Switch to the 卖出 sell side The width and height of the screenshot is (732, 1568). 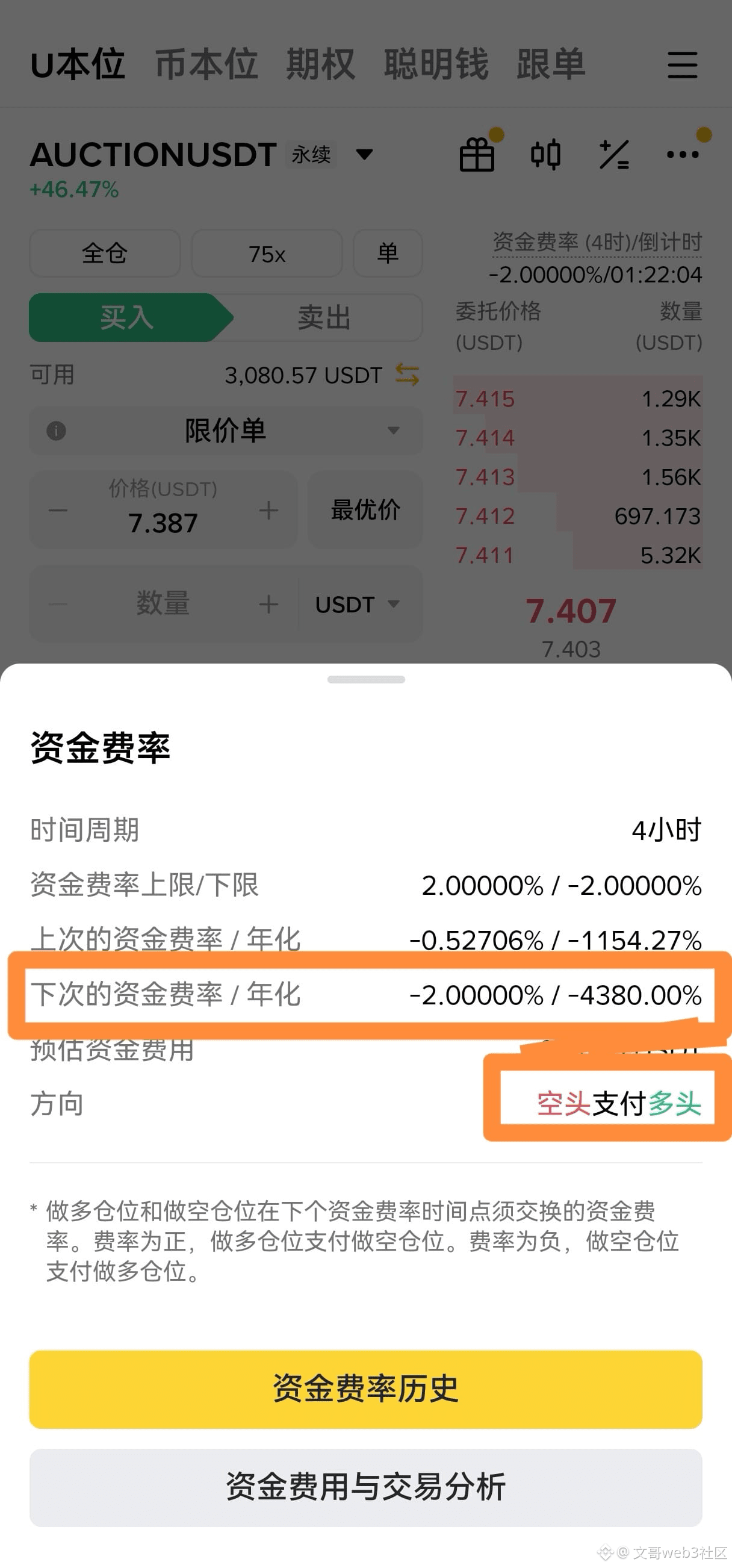click(324, 317)
